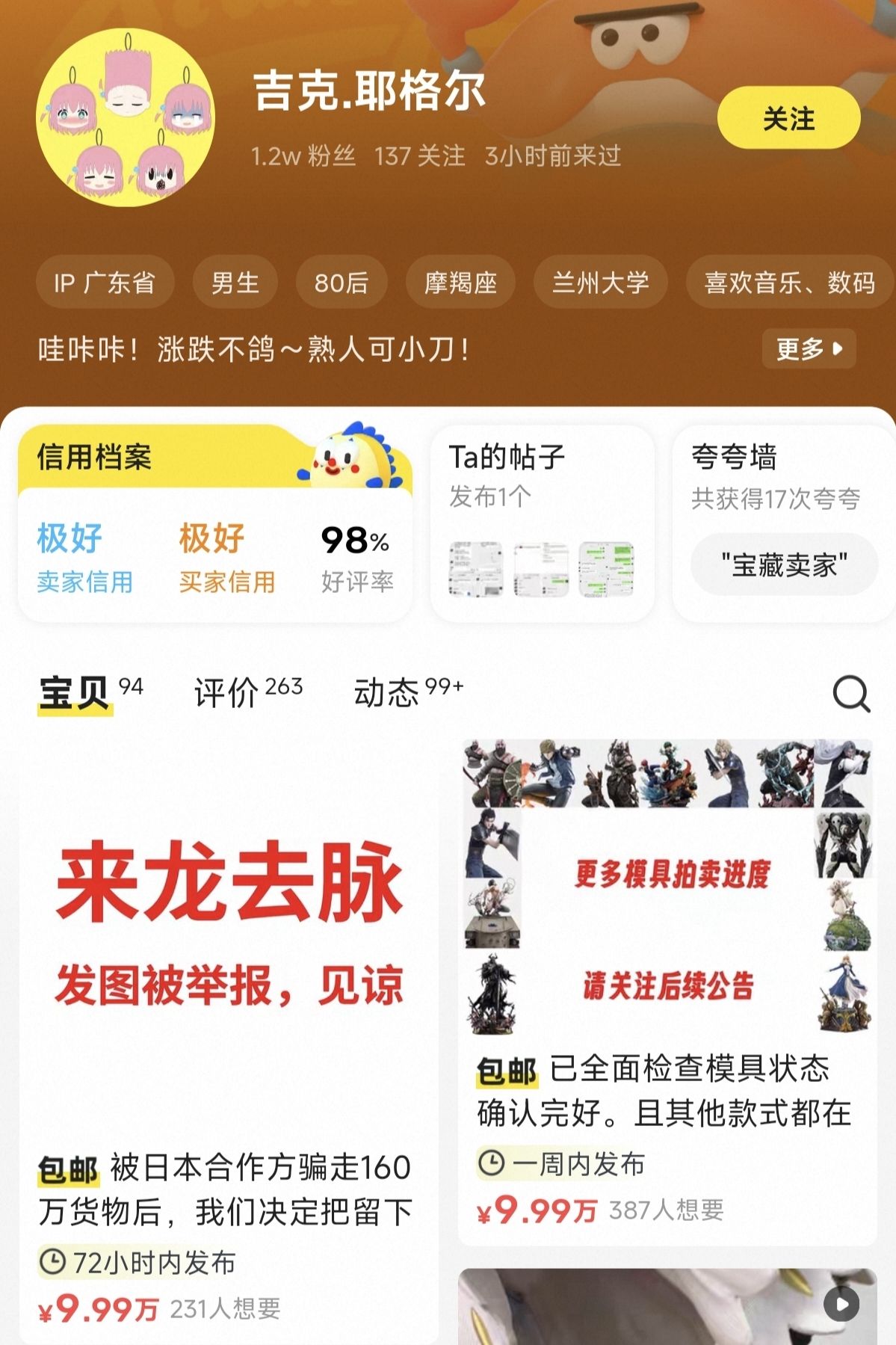Switch to the 动态 tab
The width and height of the screenshot is (896, 1345).
[407, 692]
